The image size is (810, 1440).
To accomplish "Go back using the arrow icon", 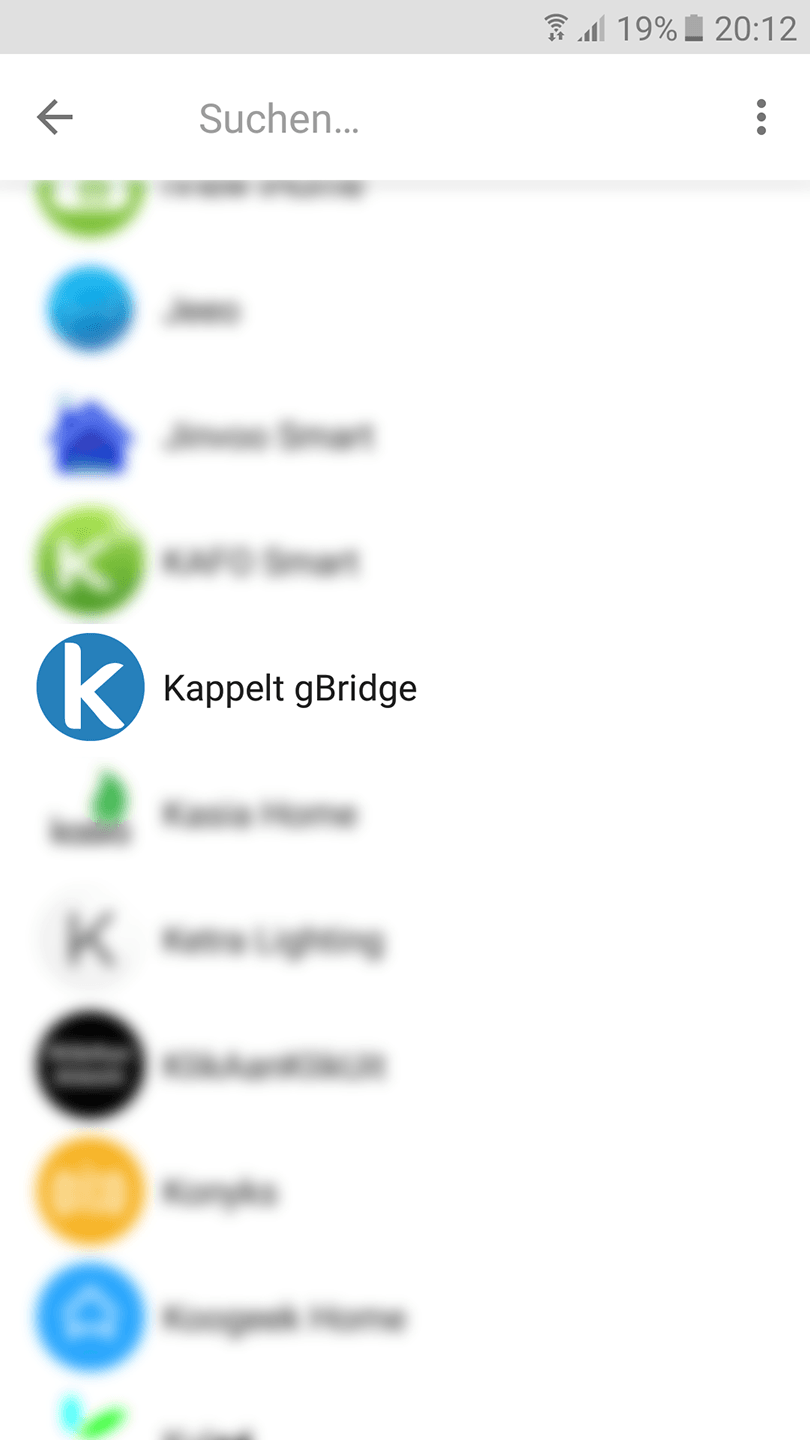I will (x=55, y=118).
